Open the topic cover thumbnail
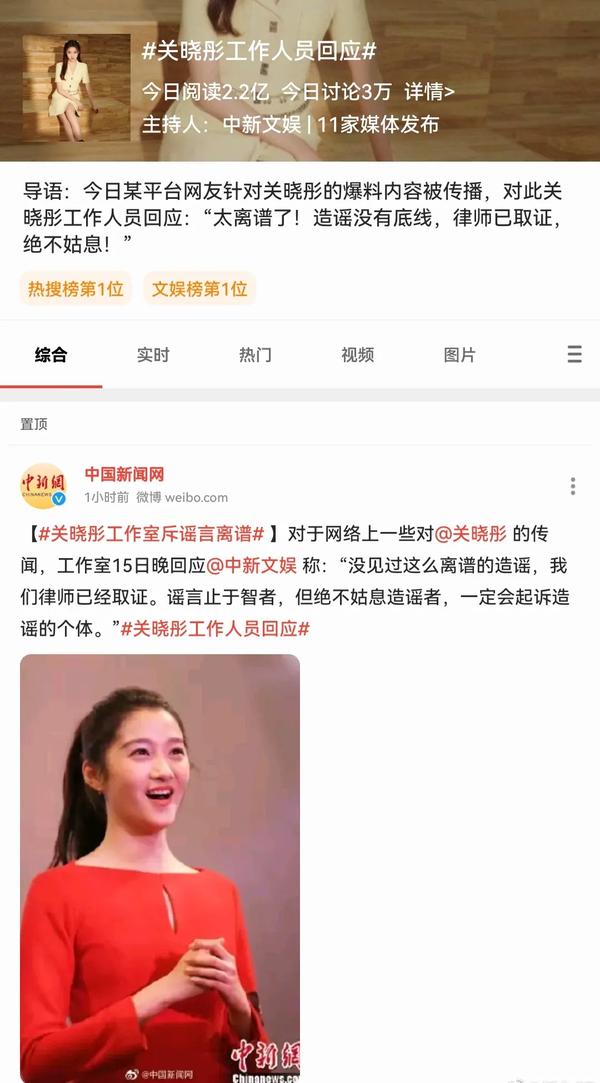 click(76, 88)
